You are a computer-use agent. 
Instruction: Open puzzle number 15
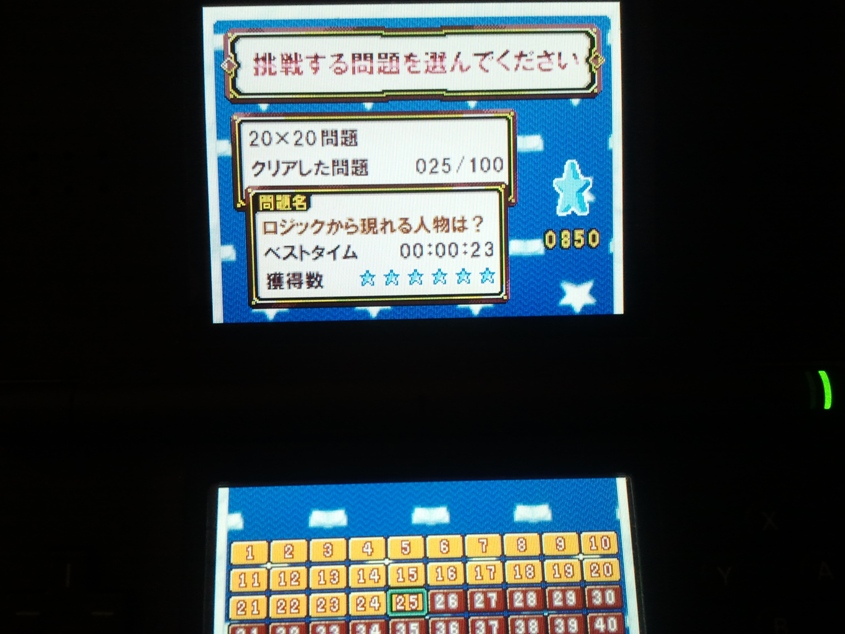(x=406, y=575)
